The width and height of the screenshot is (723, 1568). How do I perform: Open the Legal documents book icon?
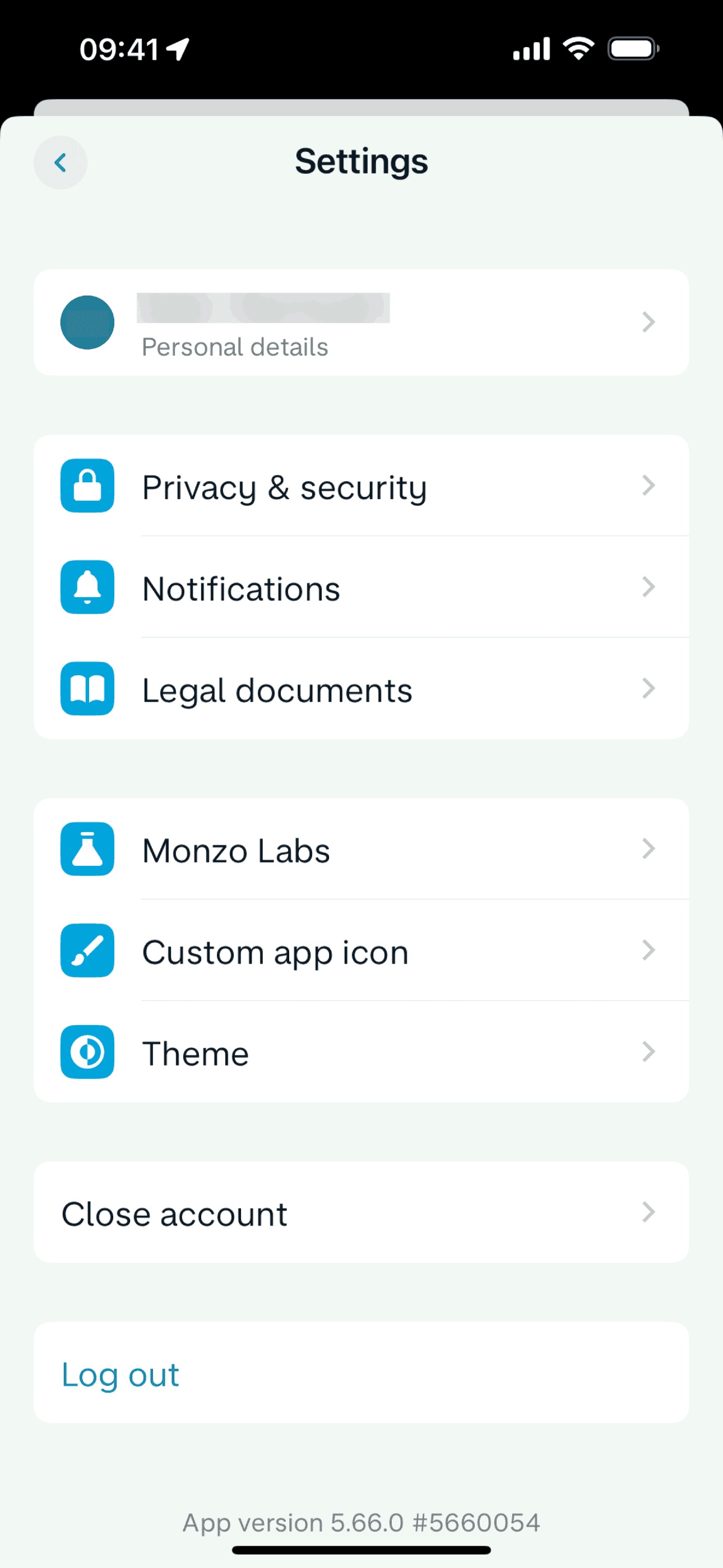[87, 689]
